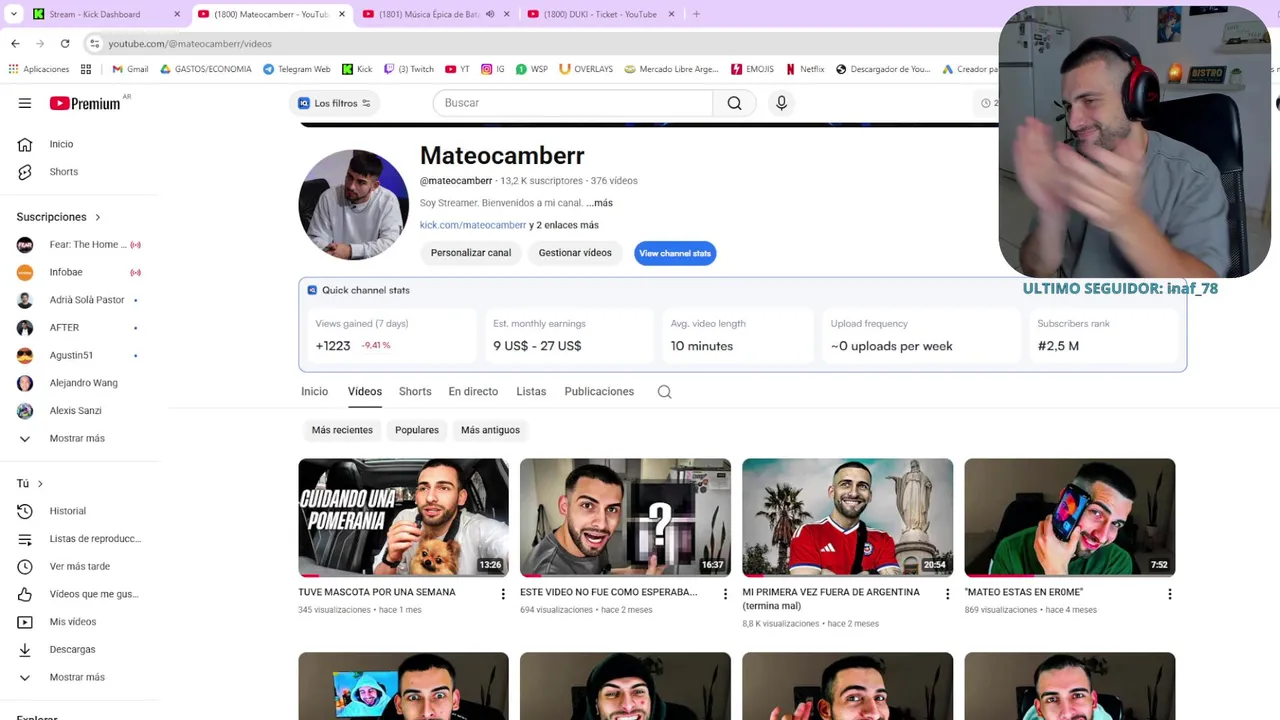The height and width of the screenshot is (720, 1280).
Task: Open Los filtros options
Action: coord(335,103)
